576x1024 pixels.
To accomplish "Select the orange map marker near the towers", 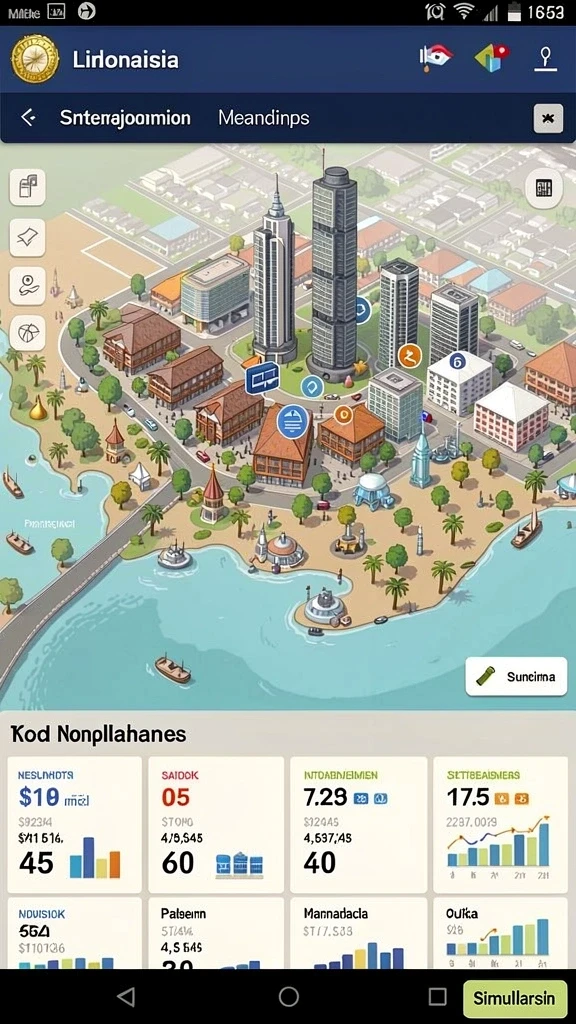I will 410,356.
